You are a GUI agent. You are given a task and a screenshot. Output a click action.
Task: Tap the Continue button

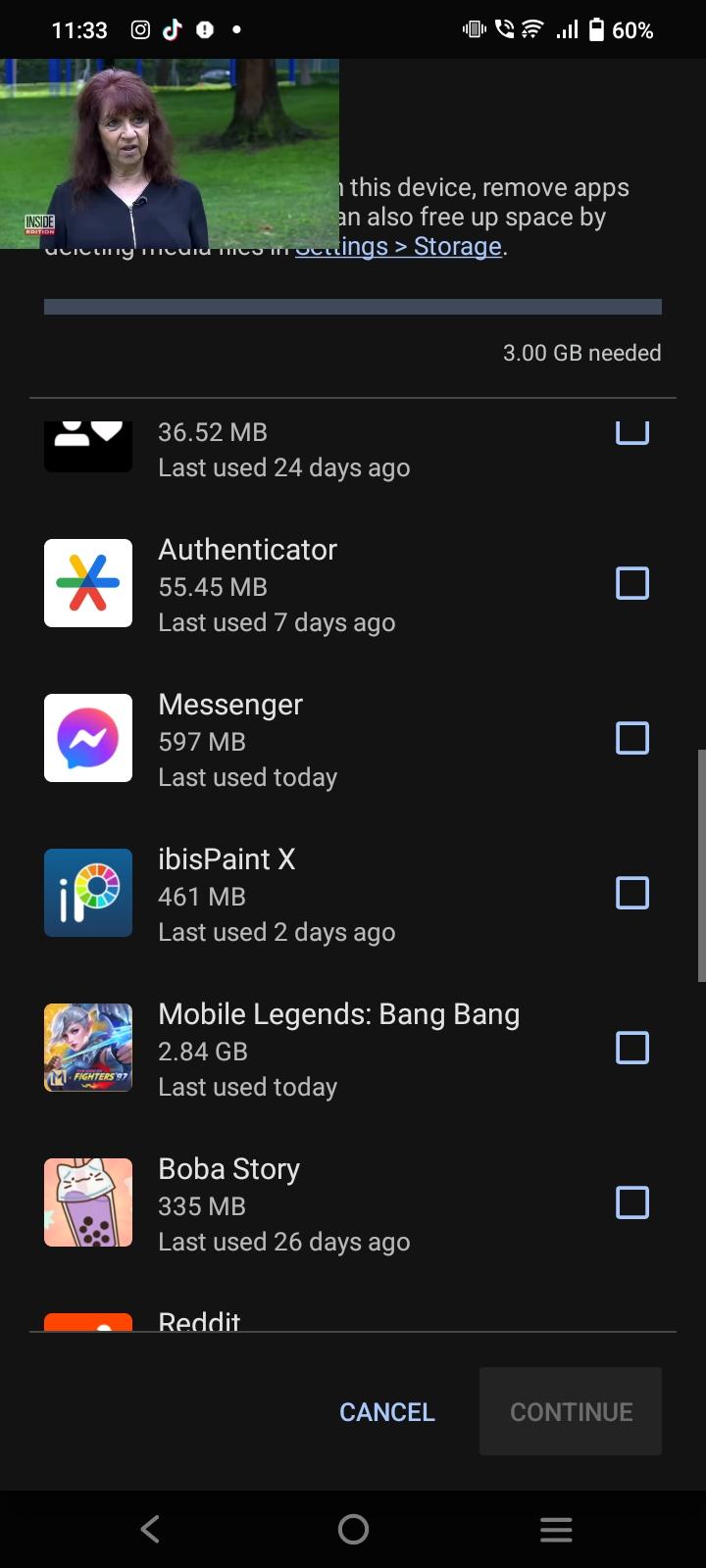[x=571, y=1412]
